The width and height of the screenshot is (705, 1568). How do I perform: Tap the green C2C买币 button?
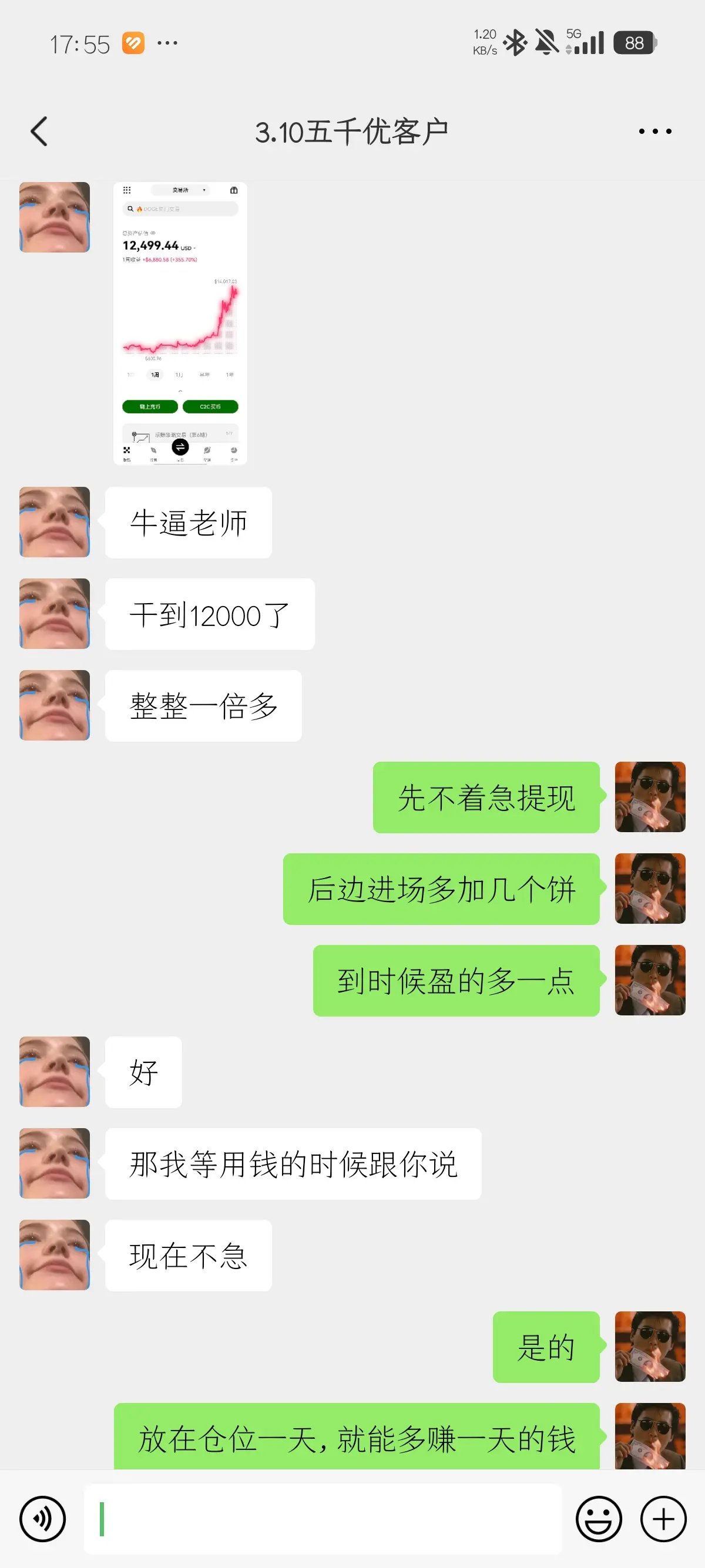(x=211, y=406)
